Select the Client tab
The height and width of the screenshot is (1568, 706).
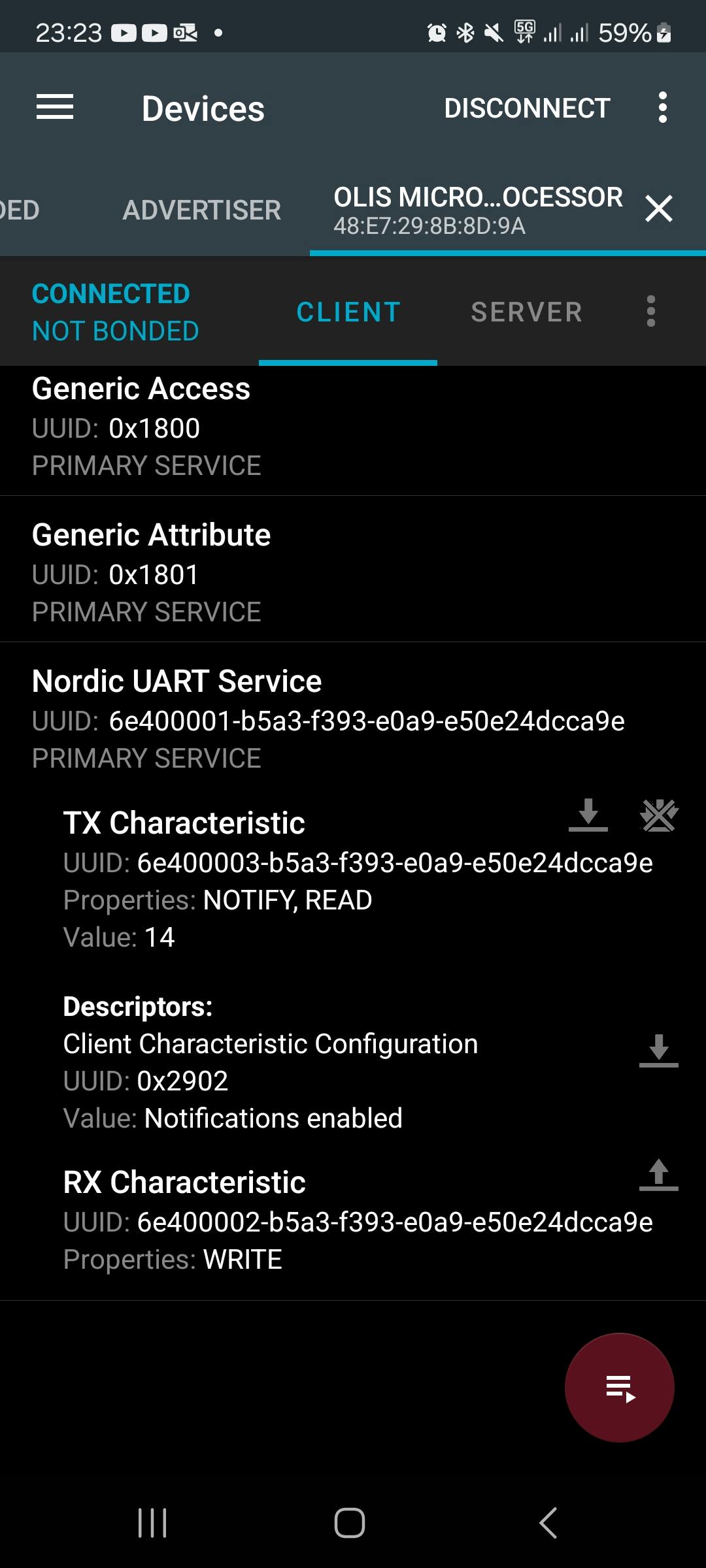[x=348, y=312]
